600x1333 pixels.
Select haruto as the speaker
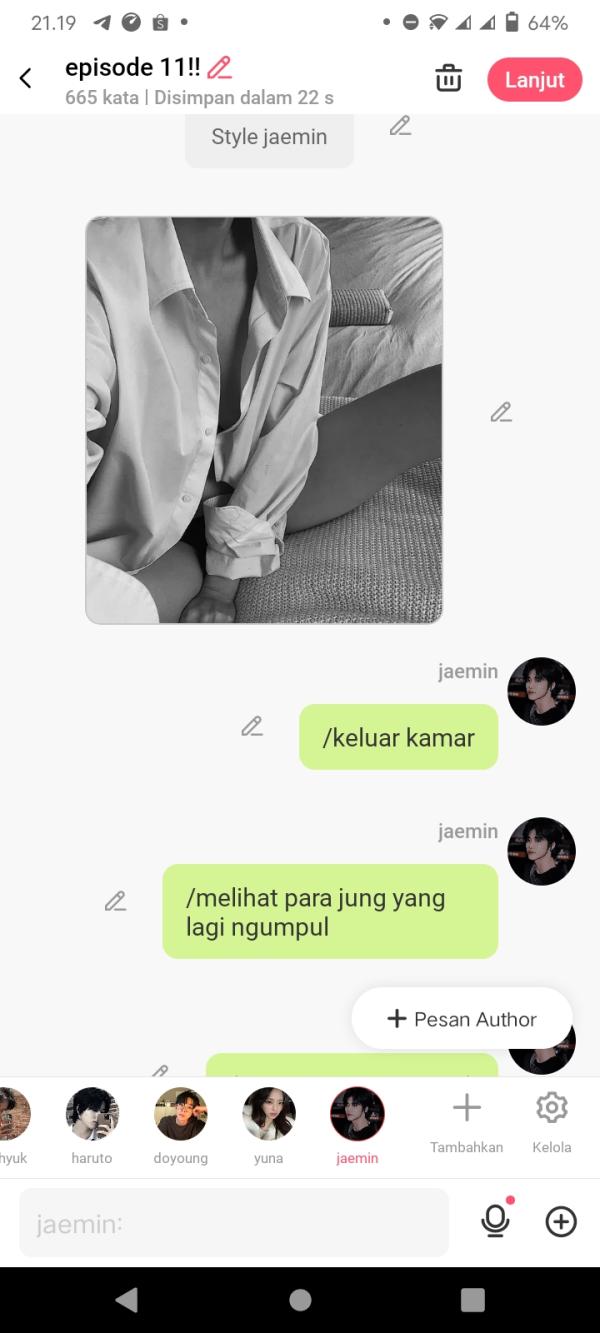92,1114
